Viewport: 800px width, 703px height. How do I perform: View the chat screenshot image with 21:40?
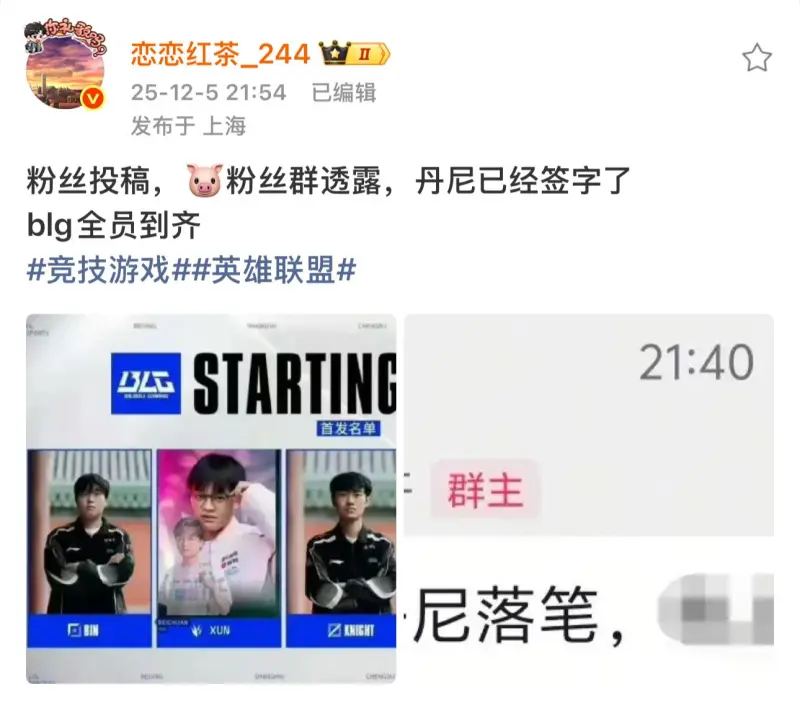[x=588, y=497]
